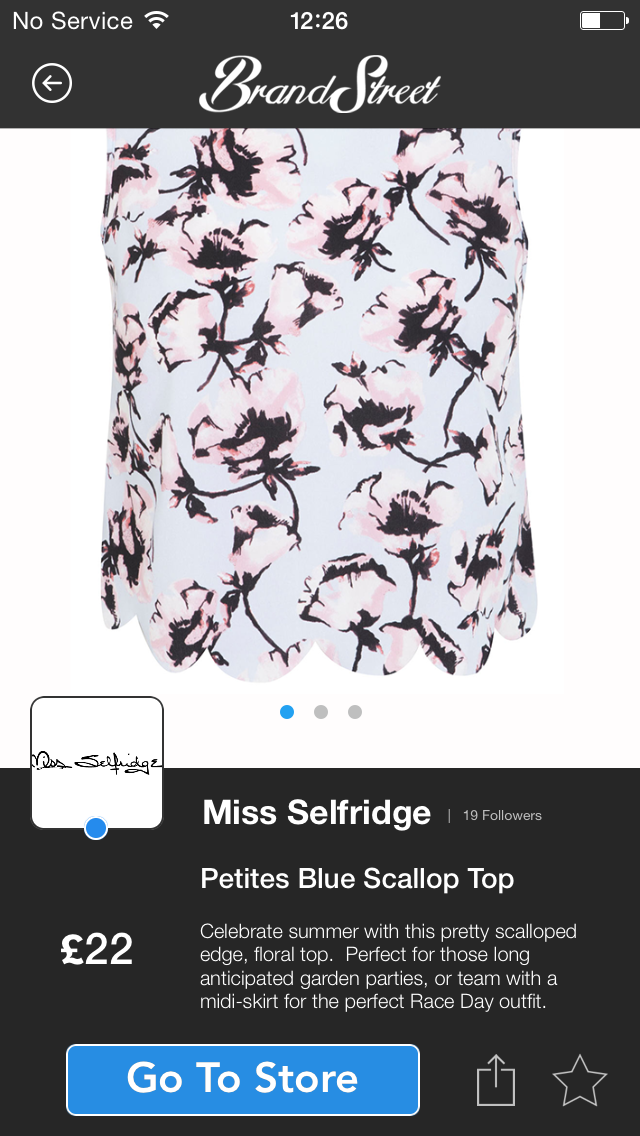
Task: Tap the Go To Store button
Action: [243, 1079]
